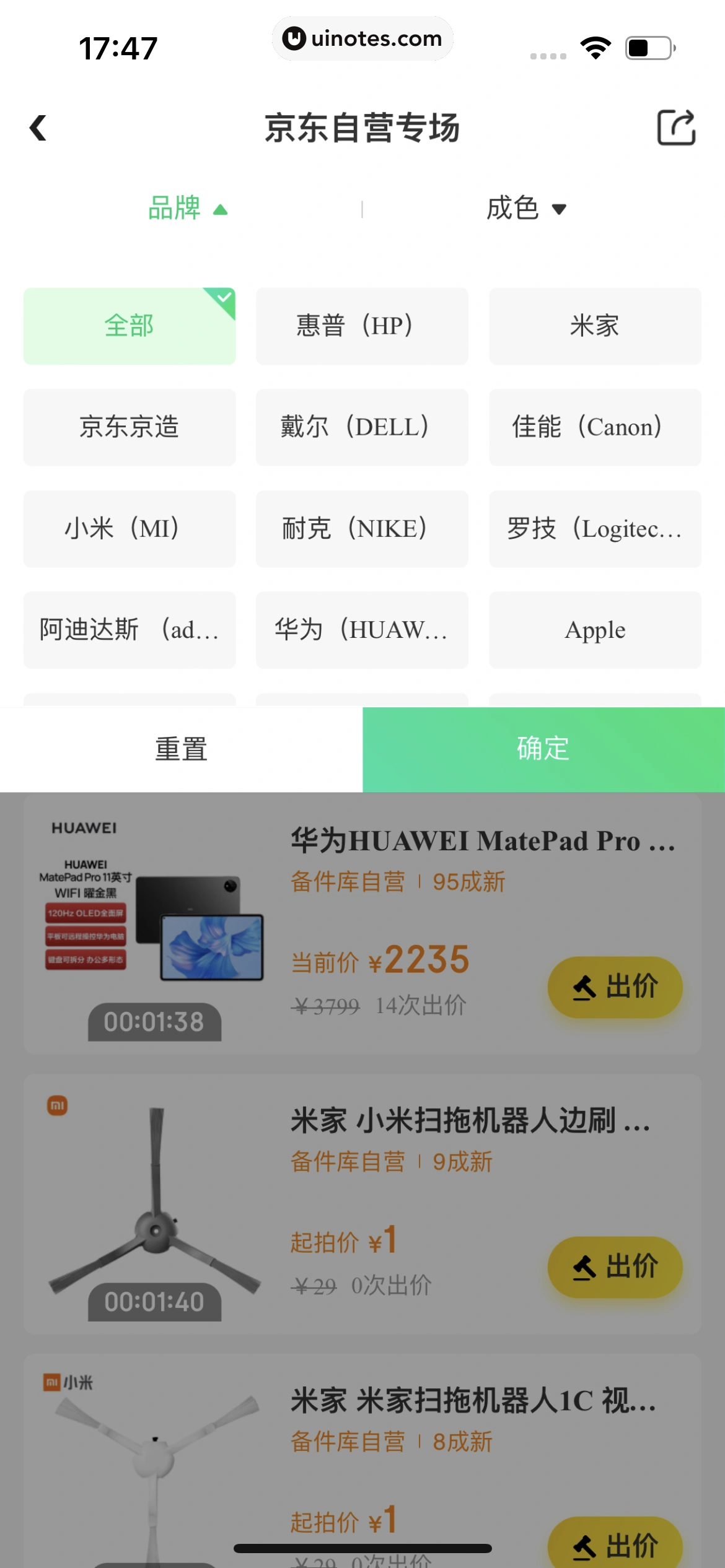Screen dimensions: 725x1568
Task: Select 耐克 (NIKE) brand
Action: coord(362,529)
